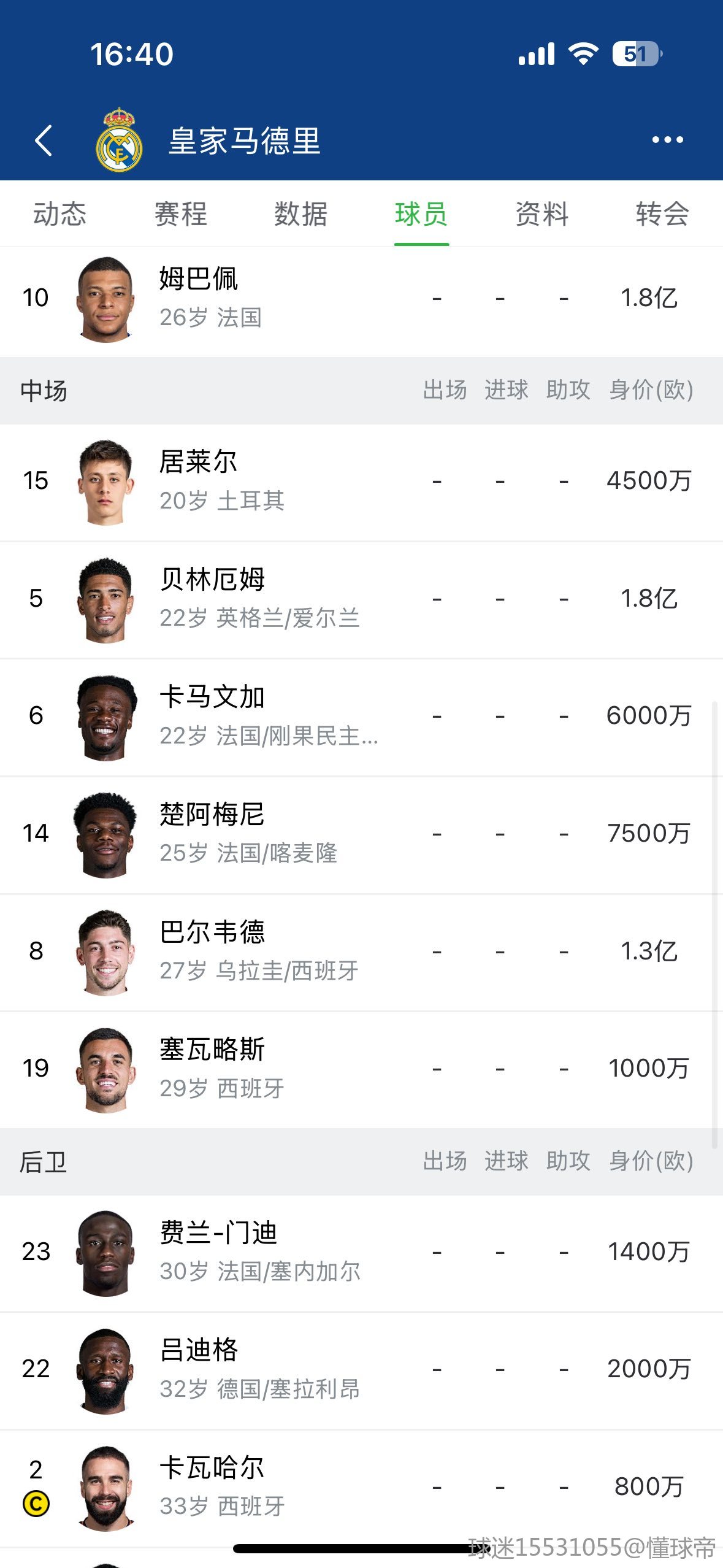Viewport: 723px width, 1568px height.
Task: Switch to the 动态 tab
Action: 59,214
